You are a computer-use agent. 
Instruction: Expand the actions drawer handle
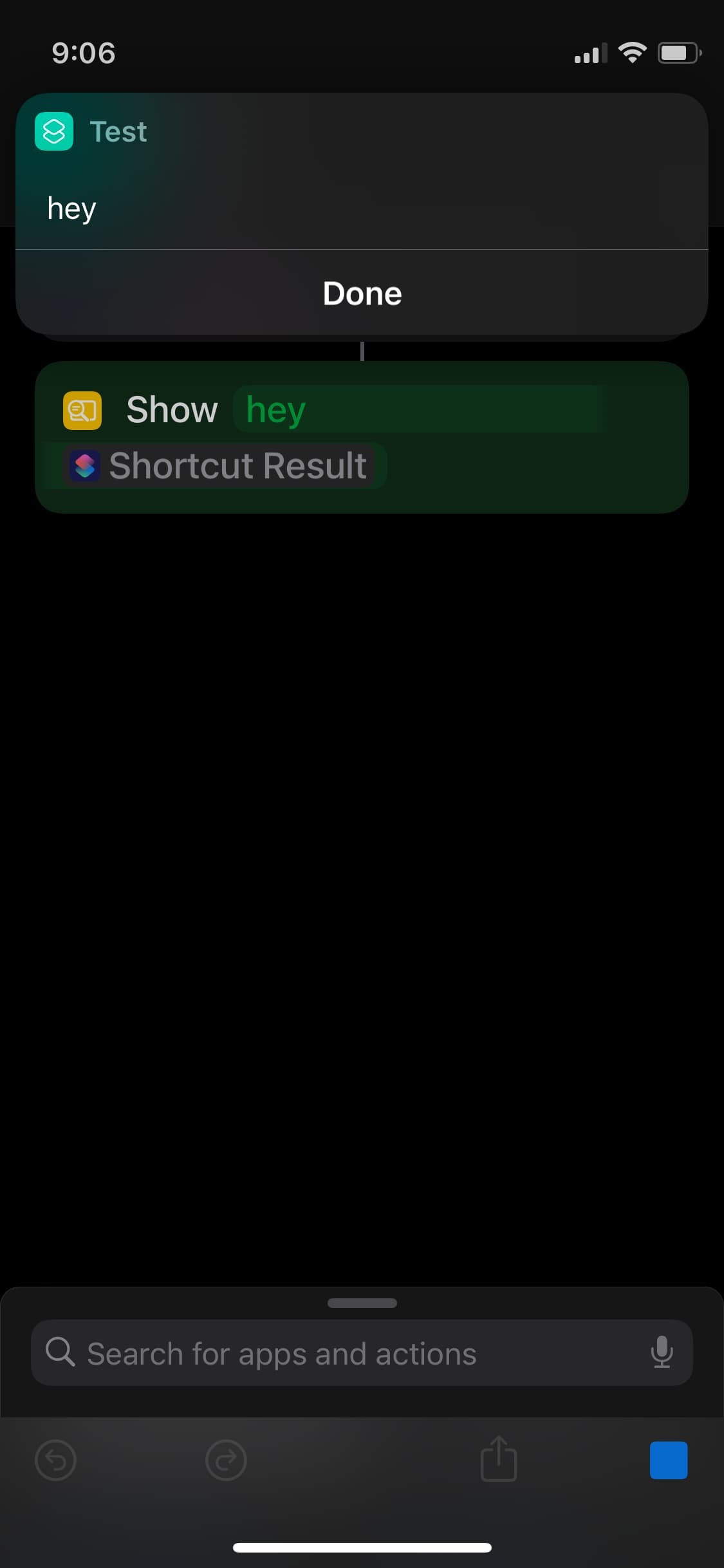(362, 1303)
